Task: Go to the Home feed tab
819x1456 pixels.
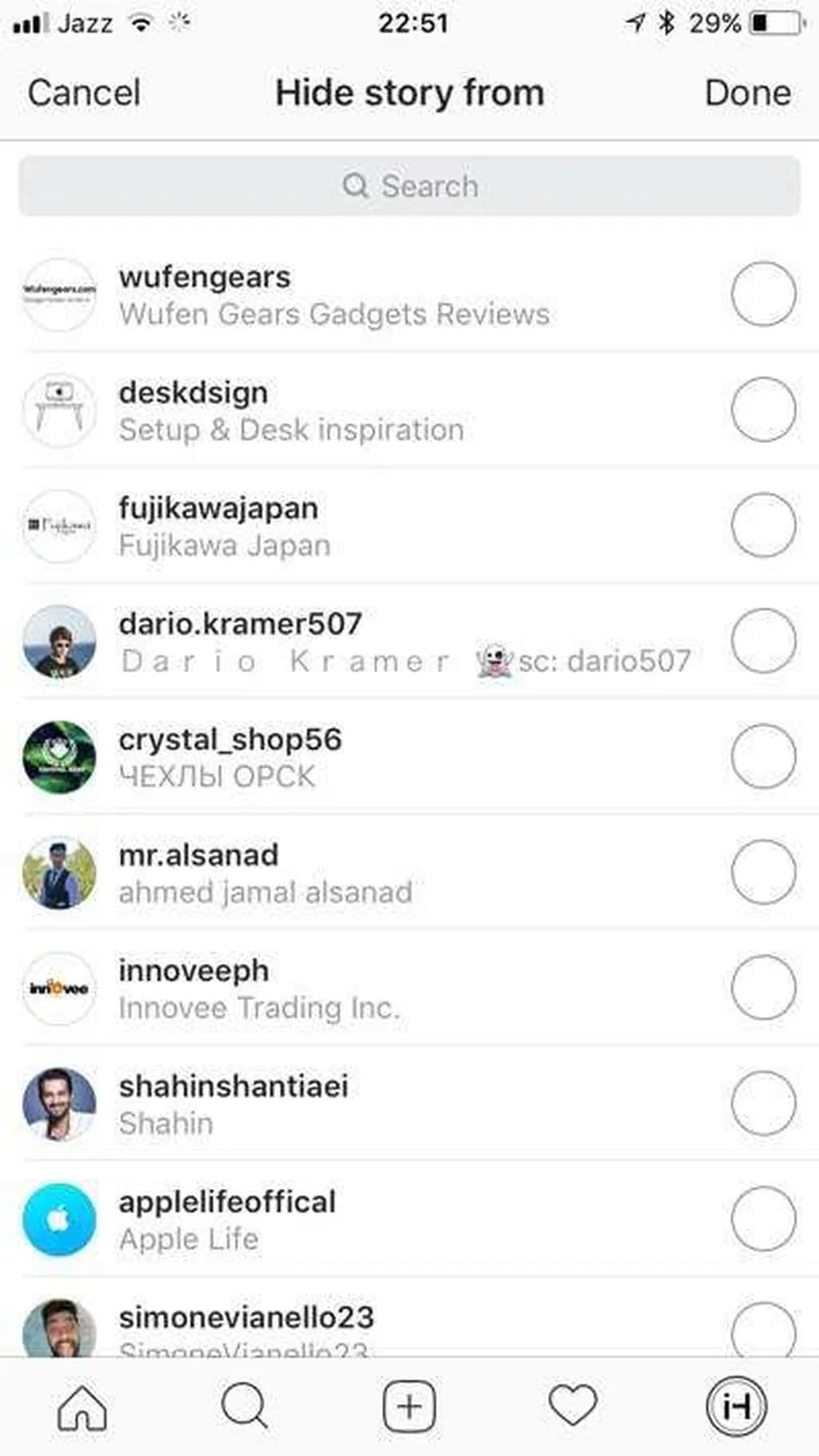Action: tap(82, 1407)
